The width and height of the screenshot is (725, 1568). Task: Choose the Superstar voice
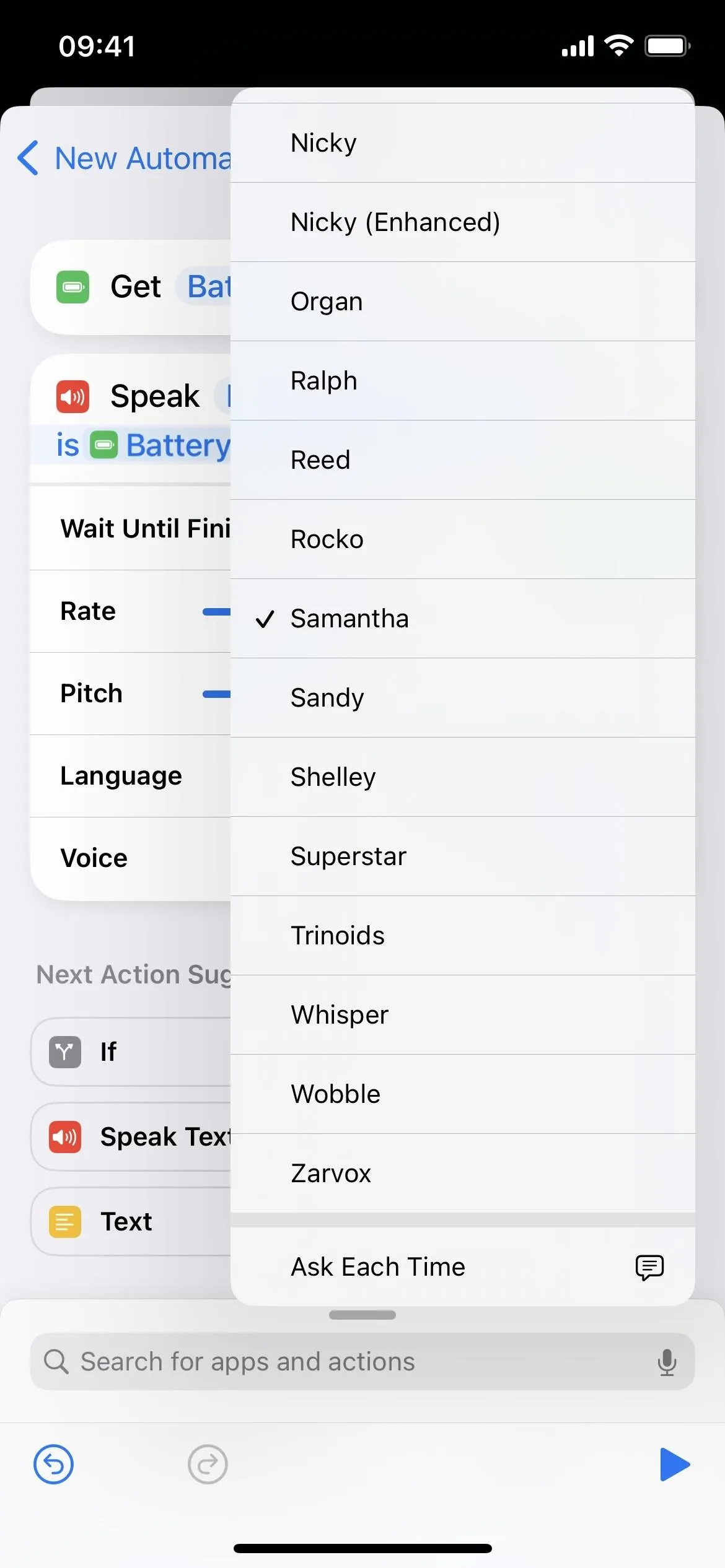(462, 856)
